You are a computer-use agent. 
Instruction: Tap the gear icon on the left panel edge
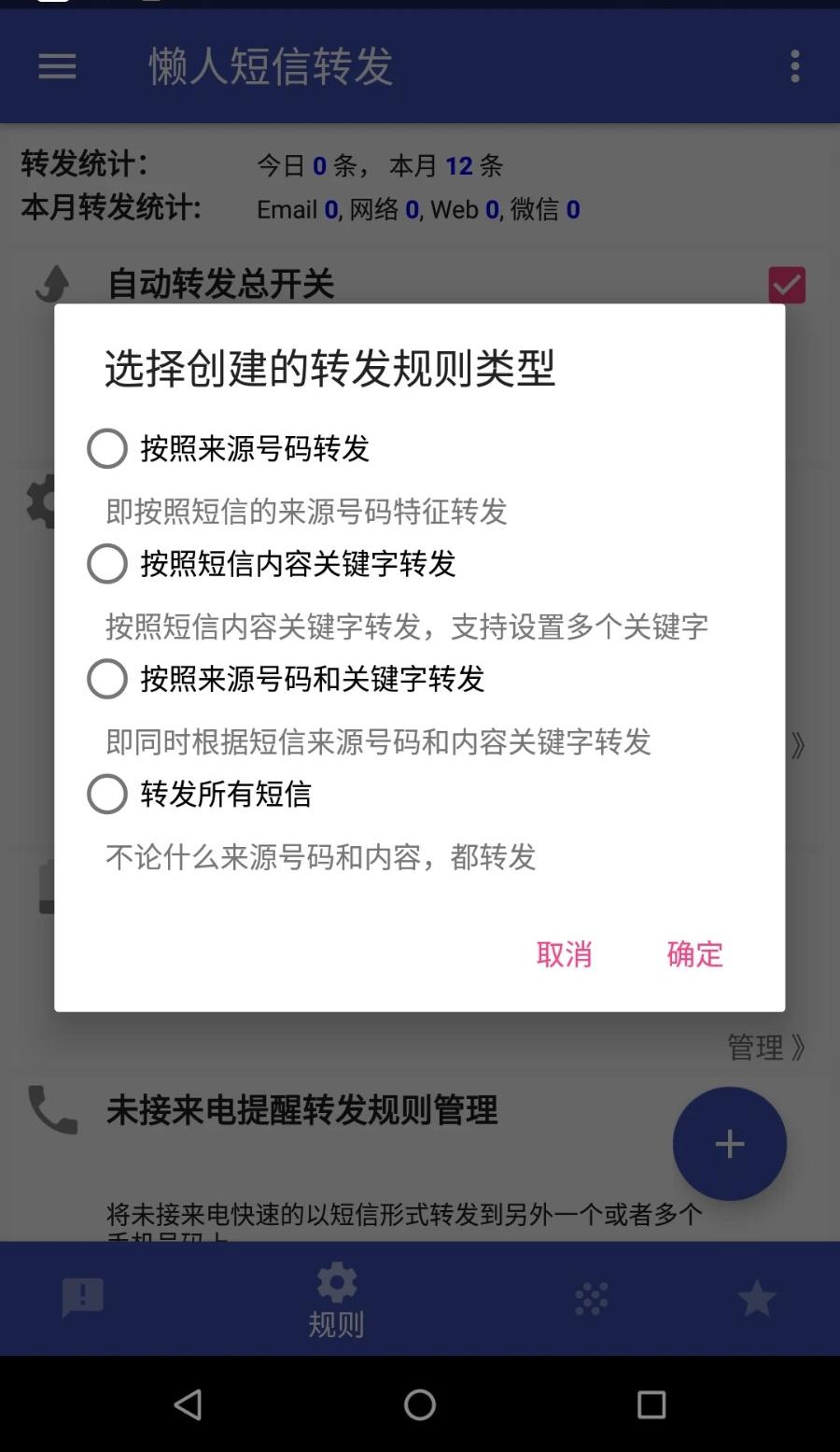coord(39,501)
